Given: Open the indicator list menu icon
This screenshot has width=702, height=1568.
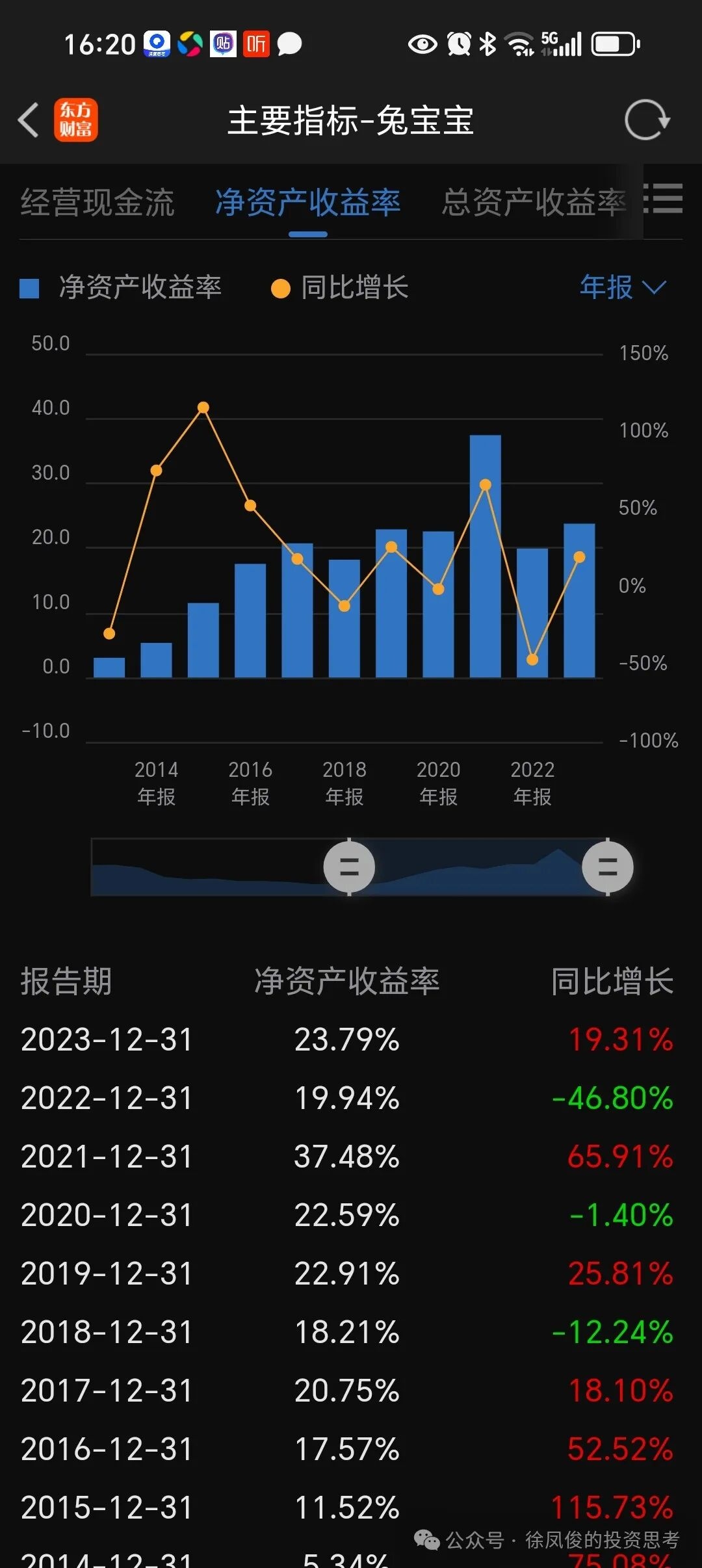Looking at the screenshot, I should [663, 198].
